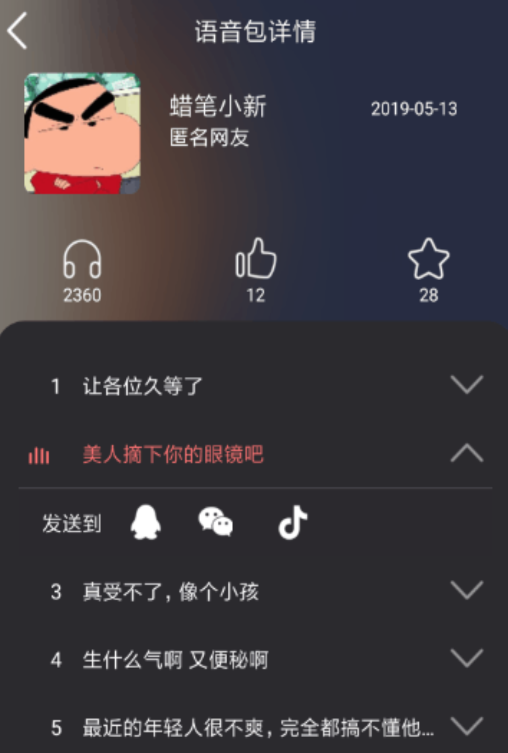Play voice clip 生什么气啊 又便秘啊
Image resolution: width=508 pixels, height=753 pixels.
coord(175,660)
